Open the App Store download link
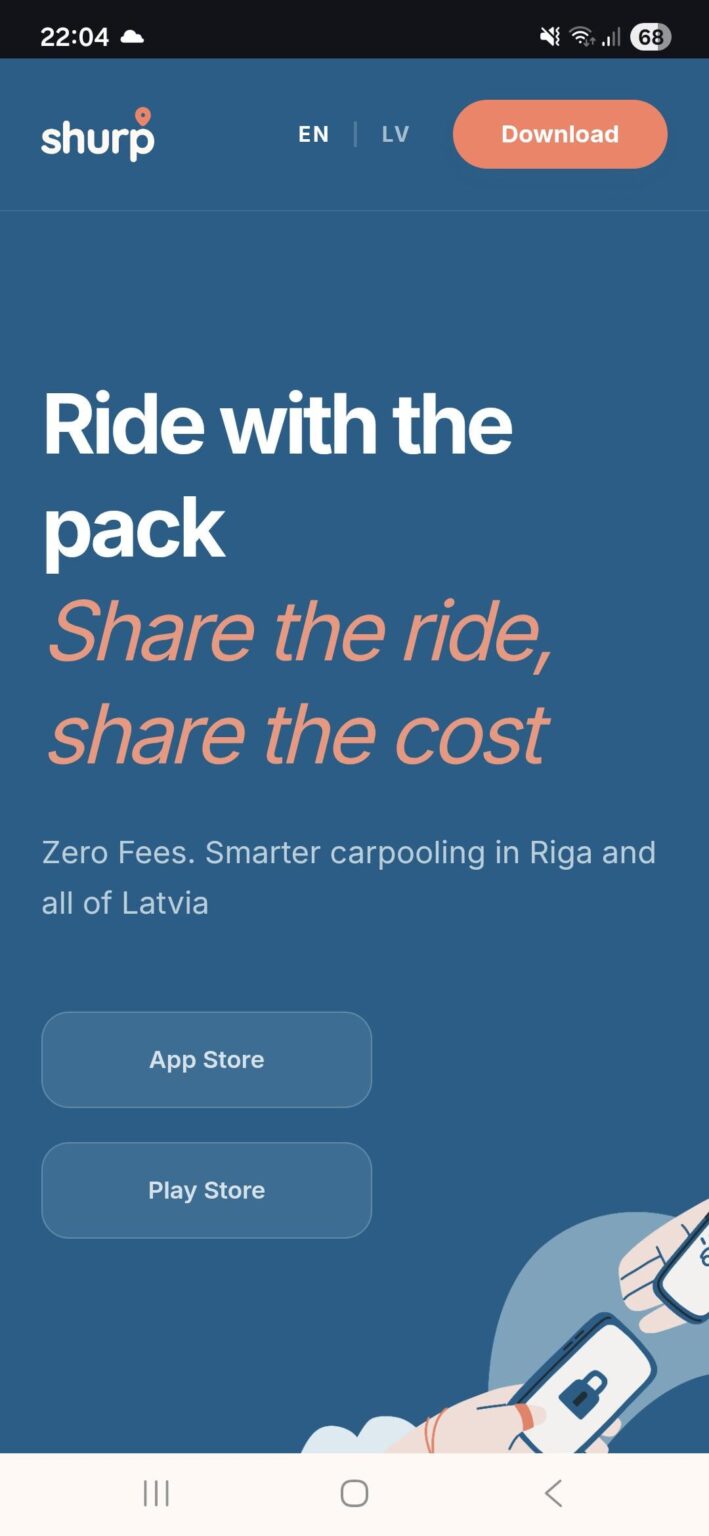The image size is (709, 1536). point(206,1060)
